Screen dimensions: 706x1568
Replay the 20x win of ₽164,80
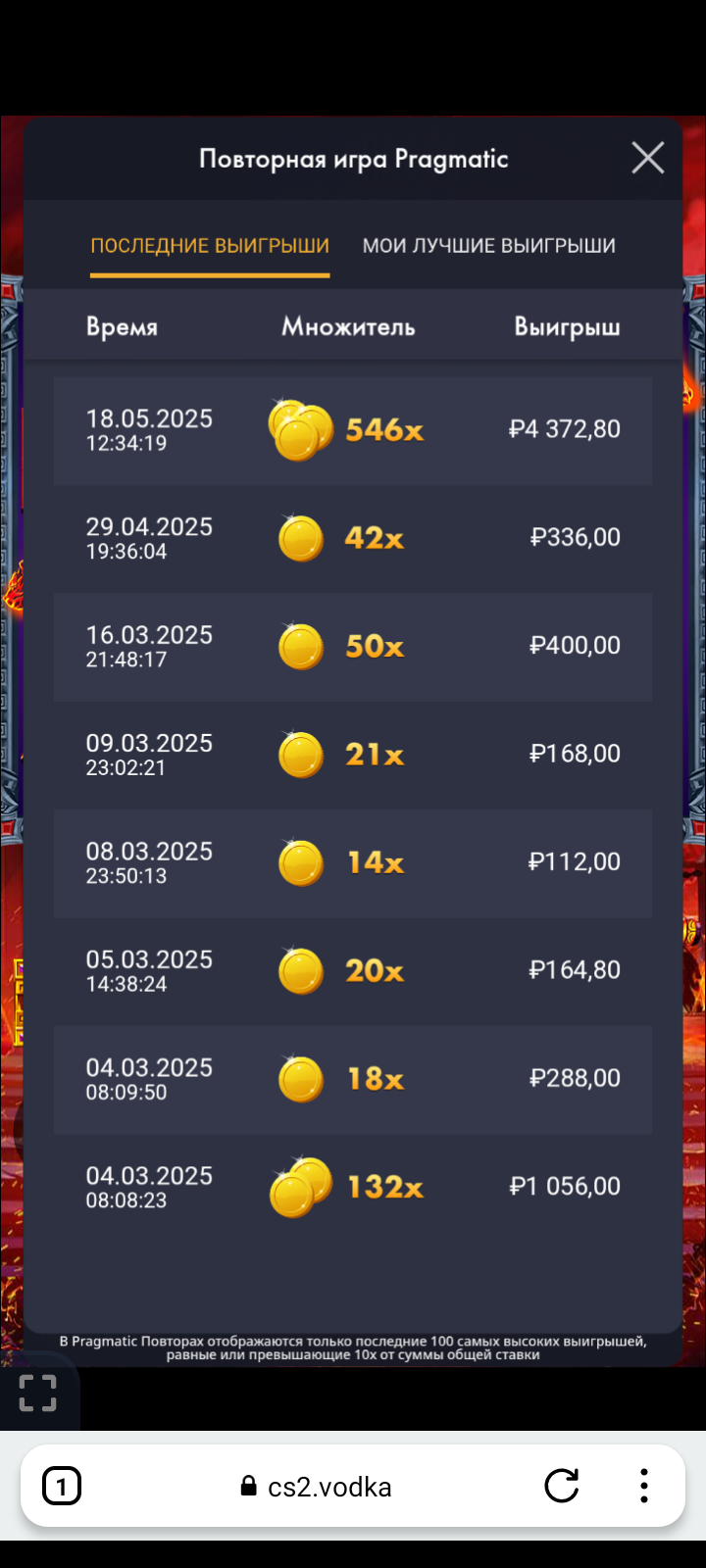(353, 970)
